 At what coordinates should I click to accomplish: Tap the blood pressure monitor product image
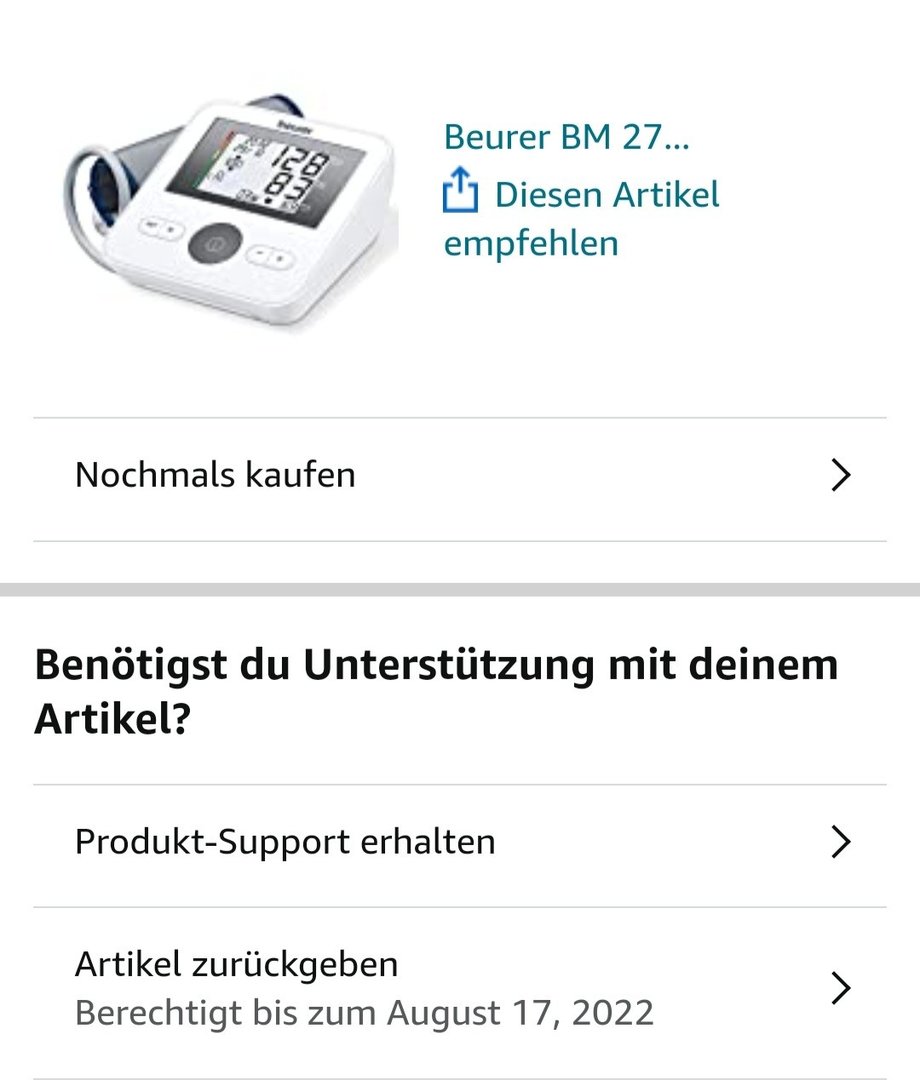click(x=224, y=209)
